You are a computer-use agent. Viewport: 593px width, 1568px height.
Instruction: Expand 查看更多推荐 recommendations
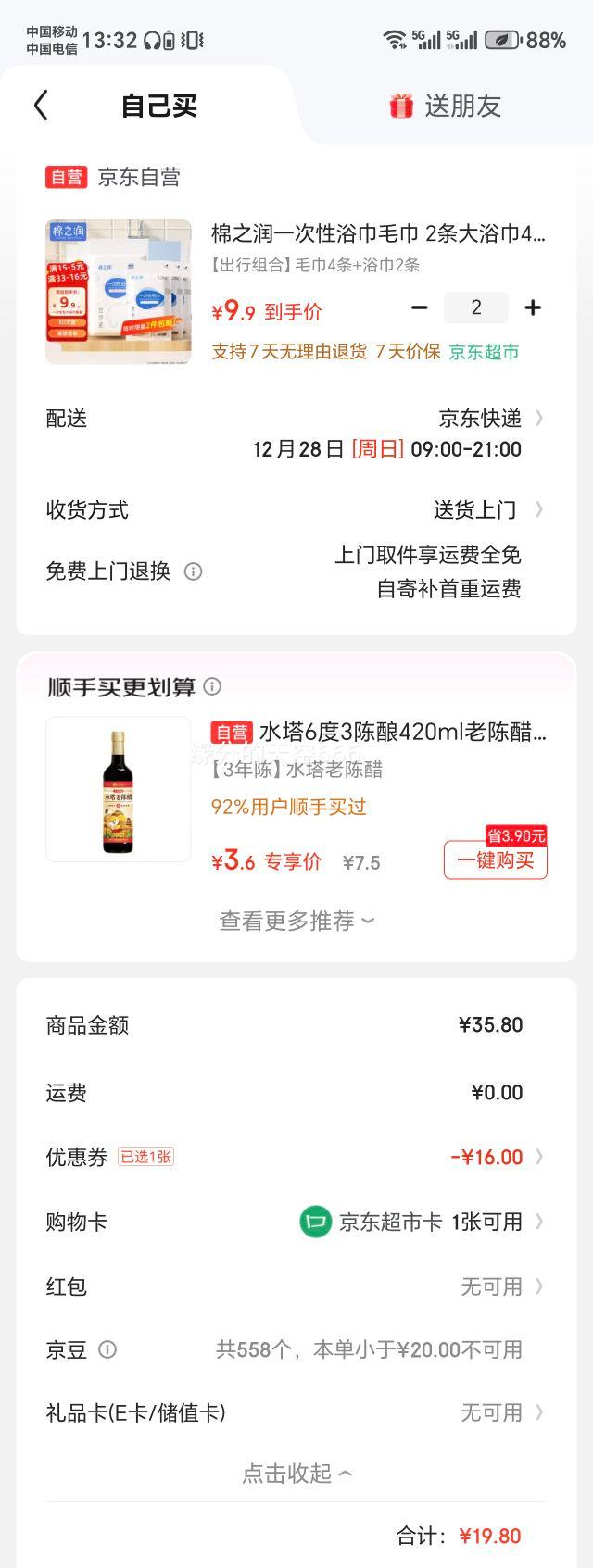[296, 921]
